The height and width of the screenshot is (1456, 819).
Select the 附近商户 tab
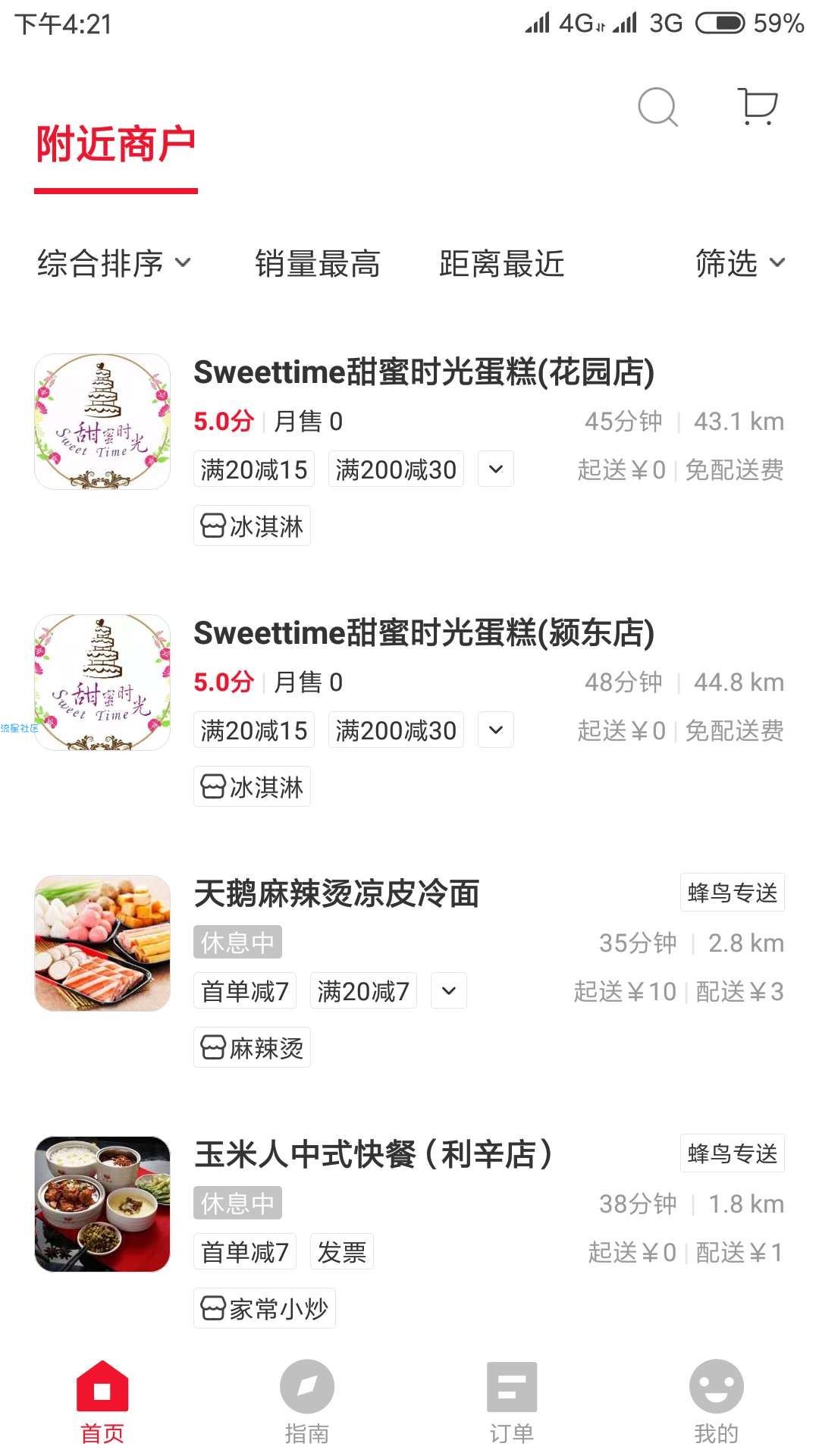pos(116,144)
